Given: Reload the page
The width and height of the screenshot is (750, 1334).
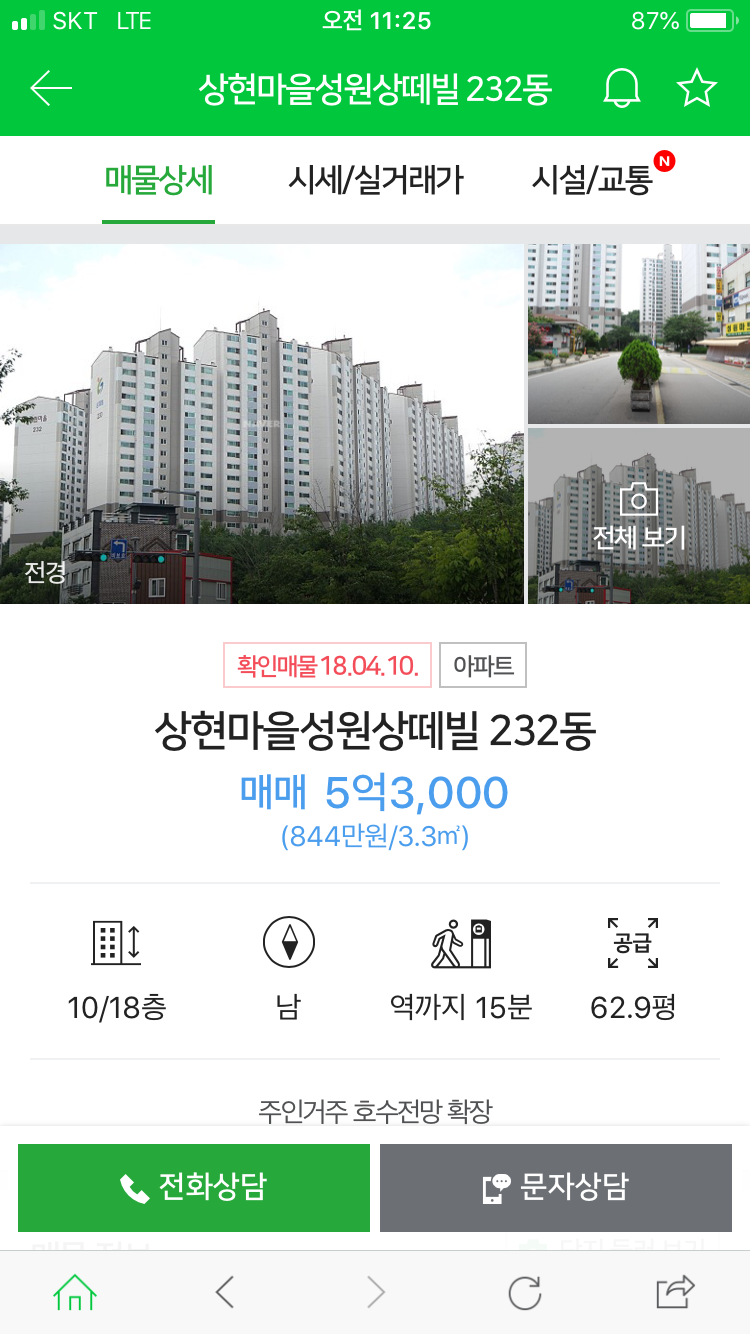Looking at the screenshot, I should [525, 1293].
